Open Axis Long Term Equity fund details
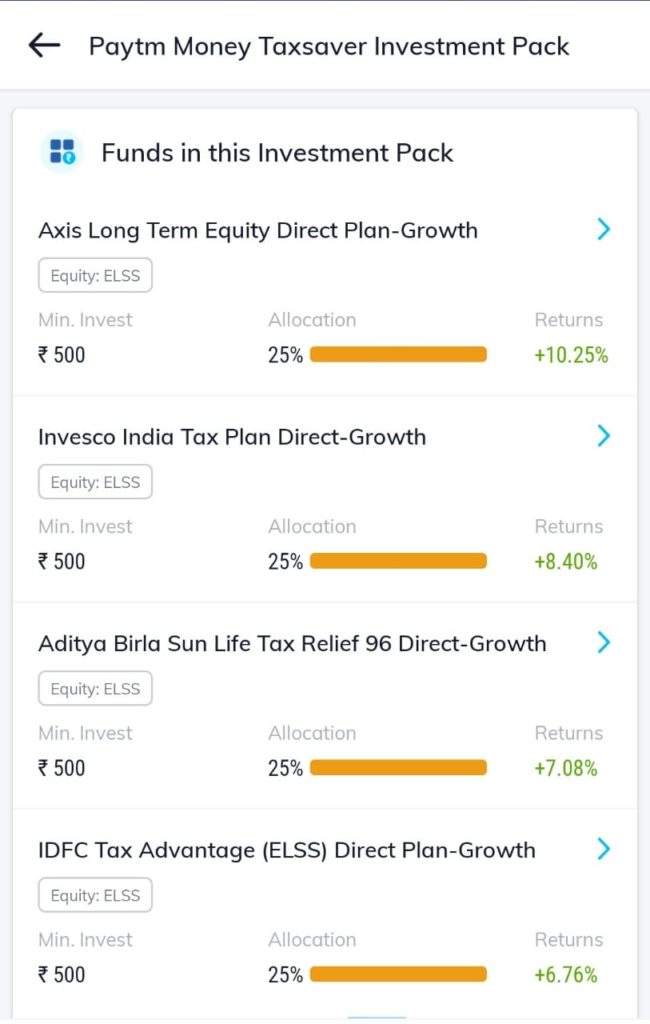 [x=603, y=230]
